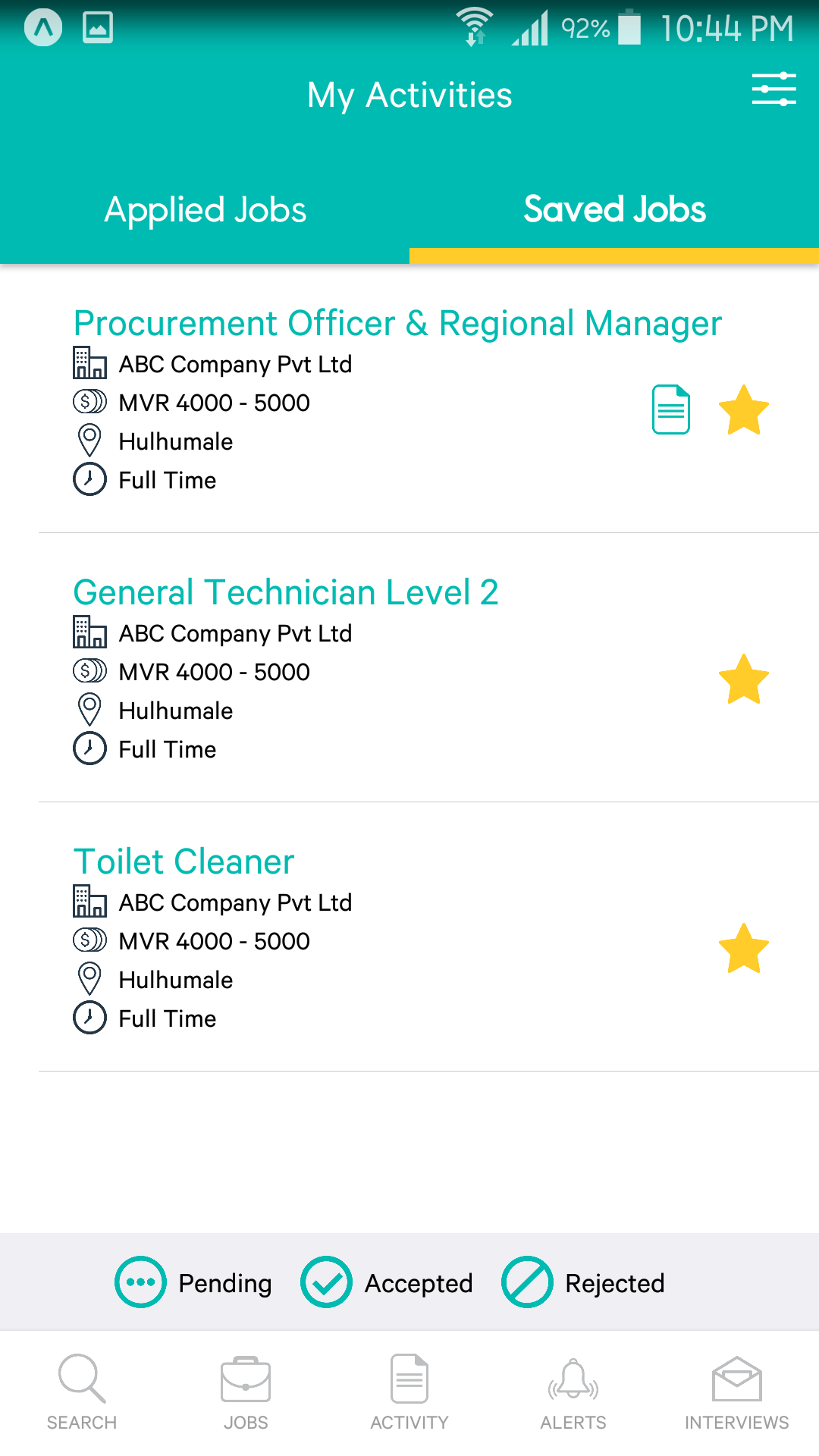Tap the document icon on Procurement Officer job
Image resolution: width=819 pixels, height=1456 pixels.
671,409
